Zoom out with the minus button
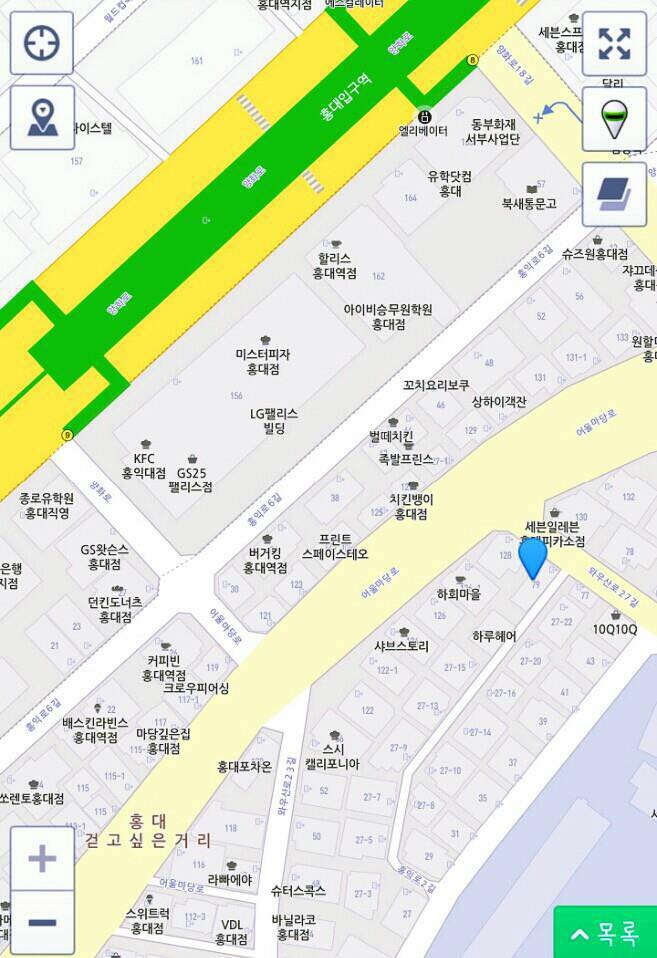Image resolution: width=657 pixels, height=958 pixels. (x=42, y=923)
